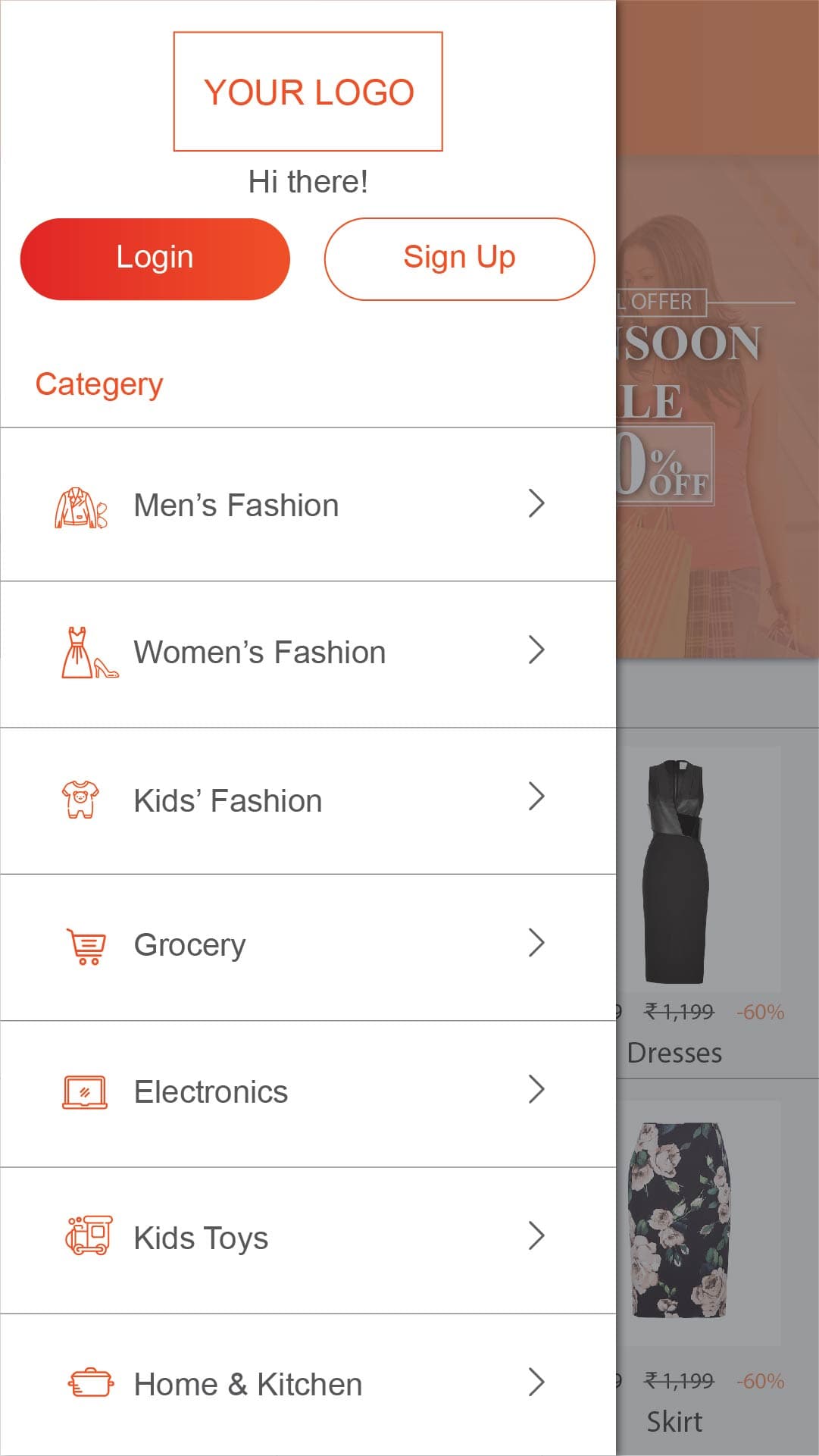This screenshot has width=819, height=1456.
Task: Create an account with Sign Up
Action: [x=459, y=258]
